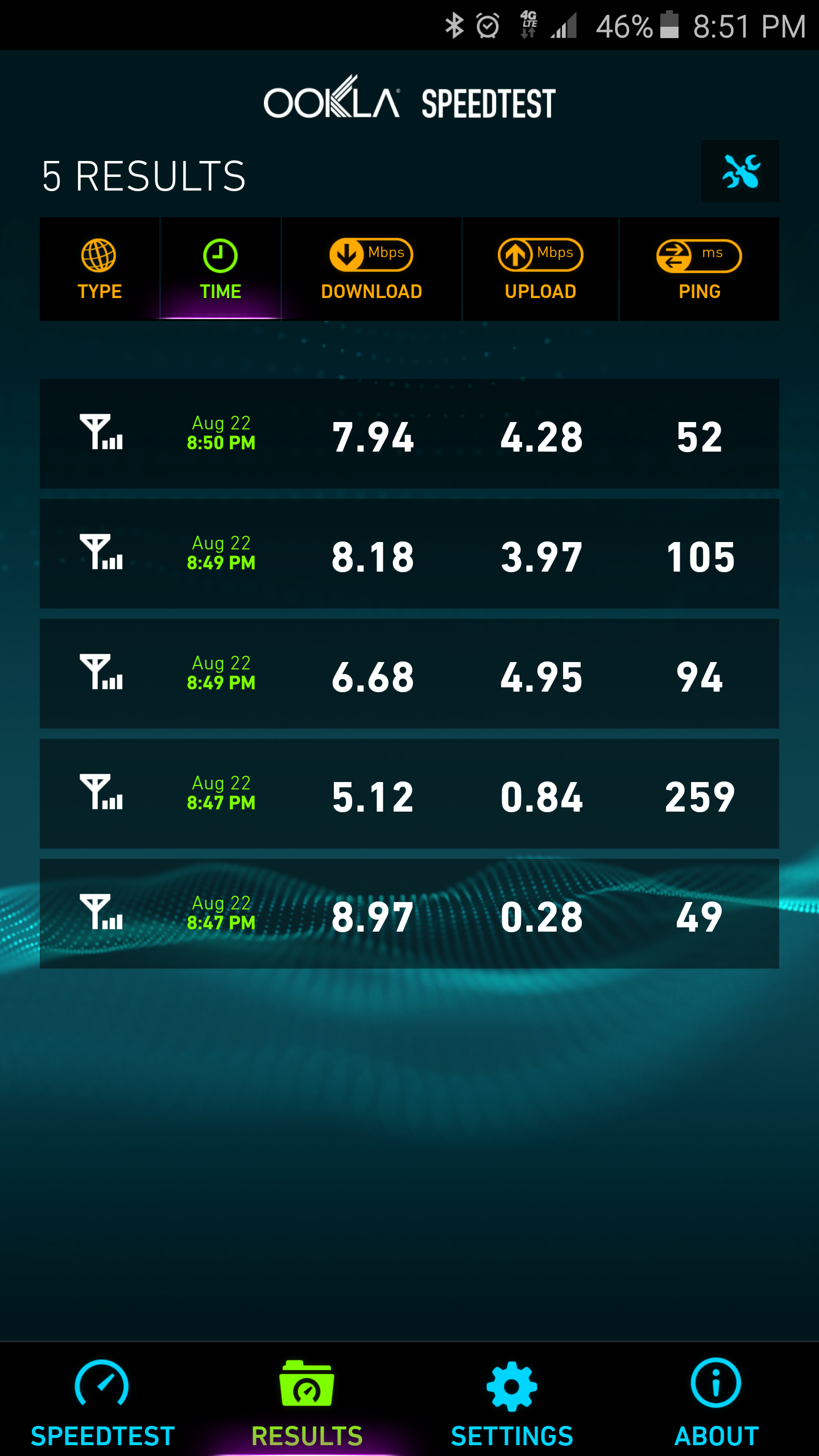Image resolution: width=819 pixels, height=1456 pixels.
Task: Select the result with 5.12 Mbps download
Action: 409,794
